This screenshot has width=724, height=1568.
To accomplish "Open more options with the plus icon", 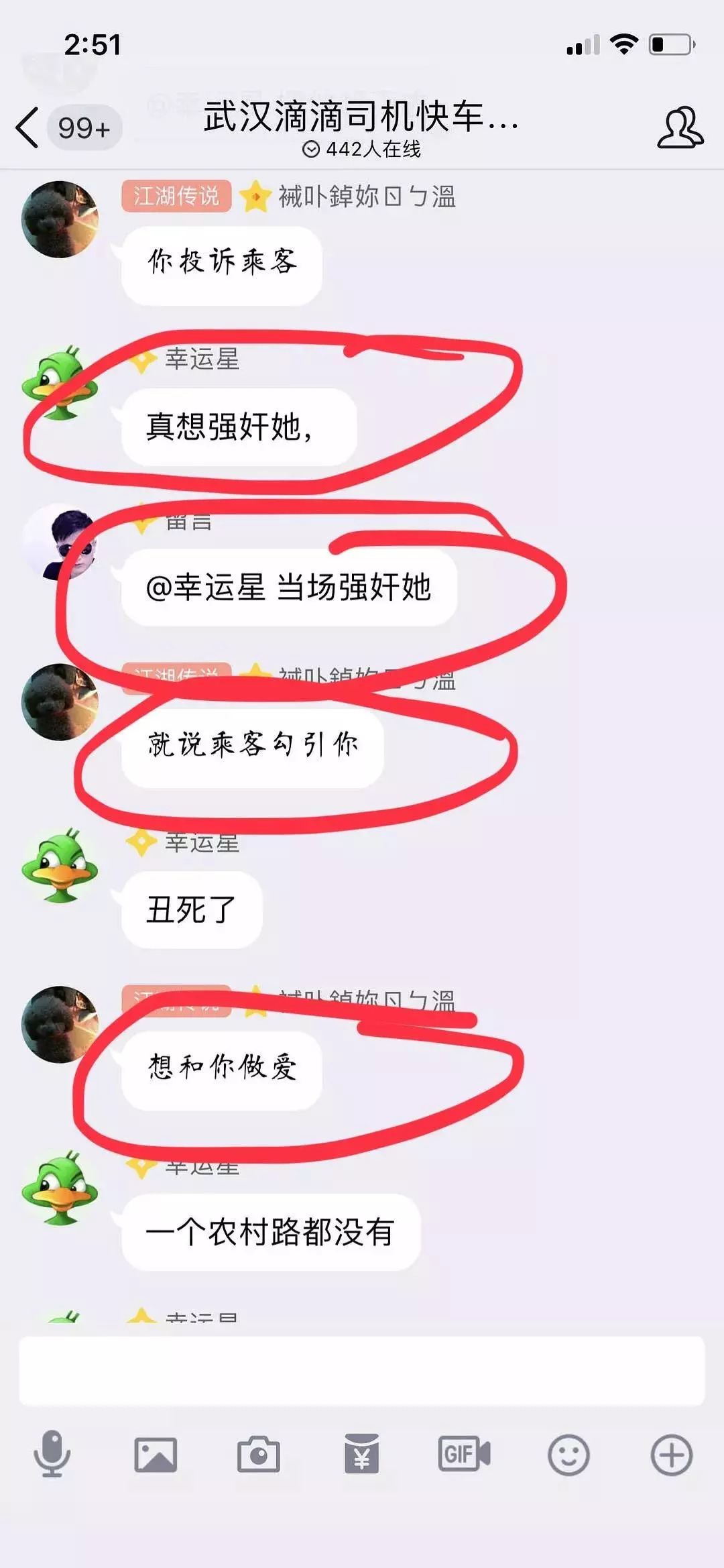I will coord(671,1455).
